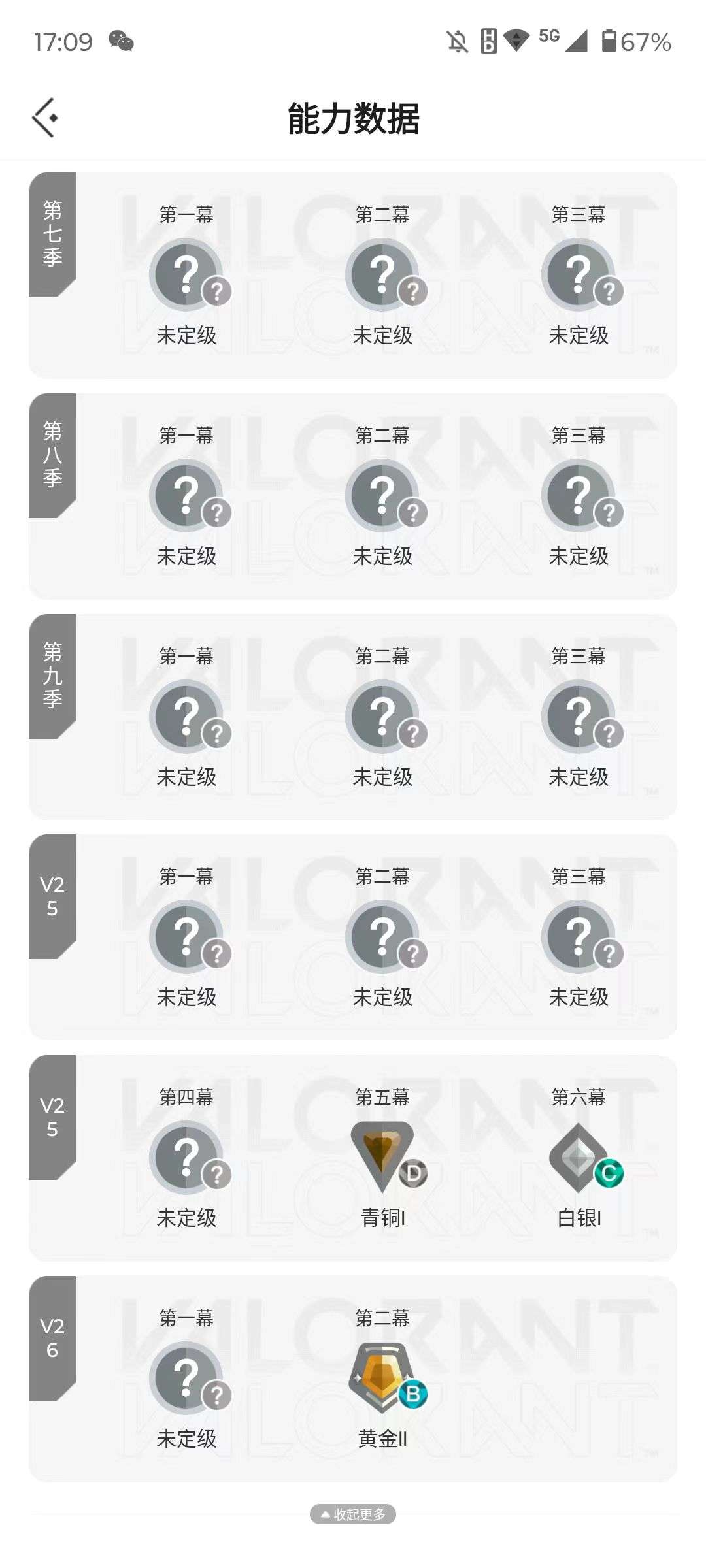Tap the 未定级 text in V25 第四幕
The width and height of the screenshot is (706, 1568).
pyautogui.click(x=187, y=1217)
